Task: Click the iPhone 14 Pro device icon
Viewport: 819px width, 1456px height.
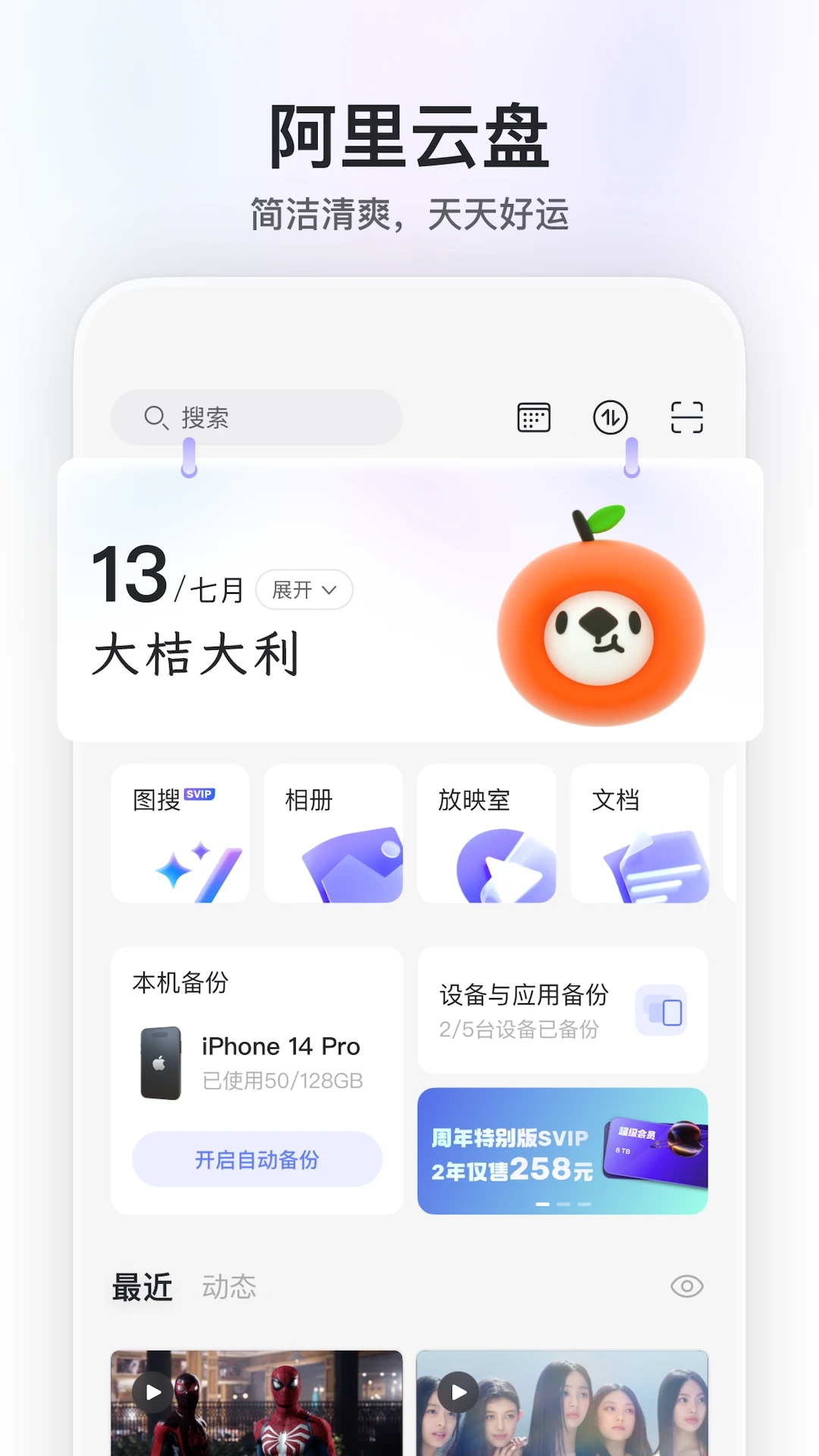Action: click(160, 1062)
